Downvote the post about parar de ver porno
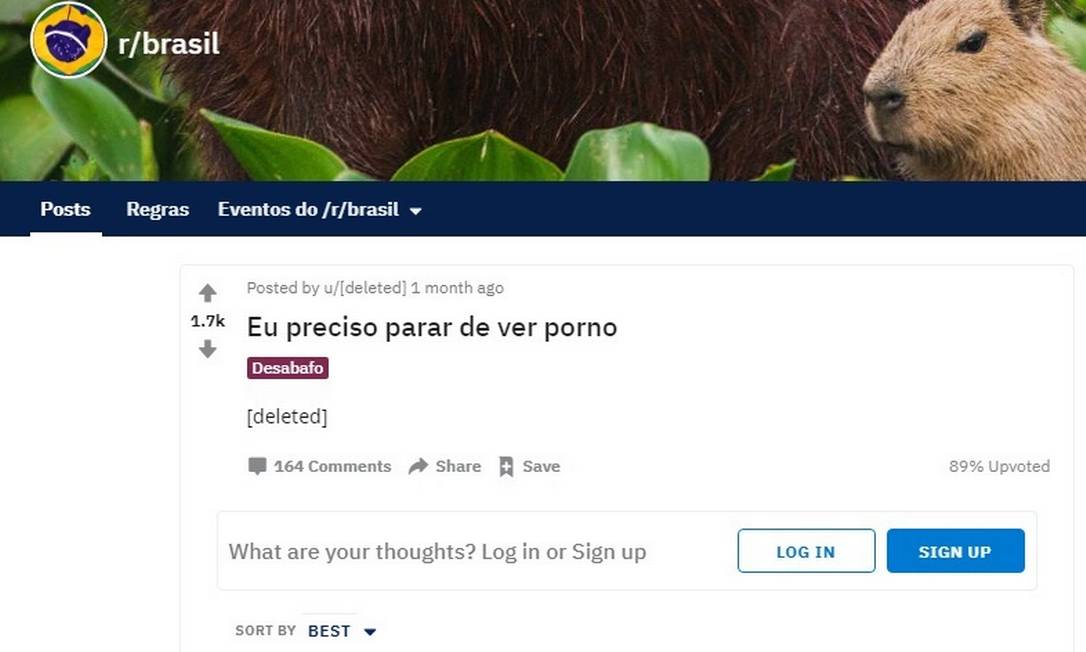 (207, 349)
